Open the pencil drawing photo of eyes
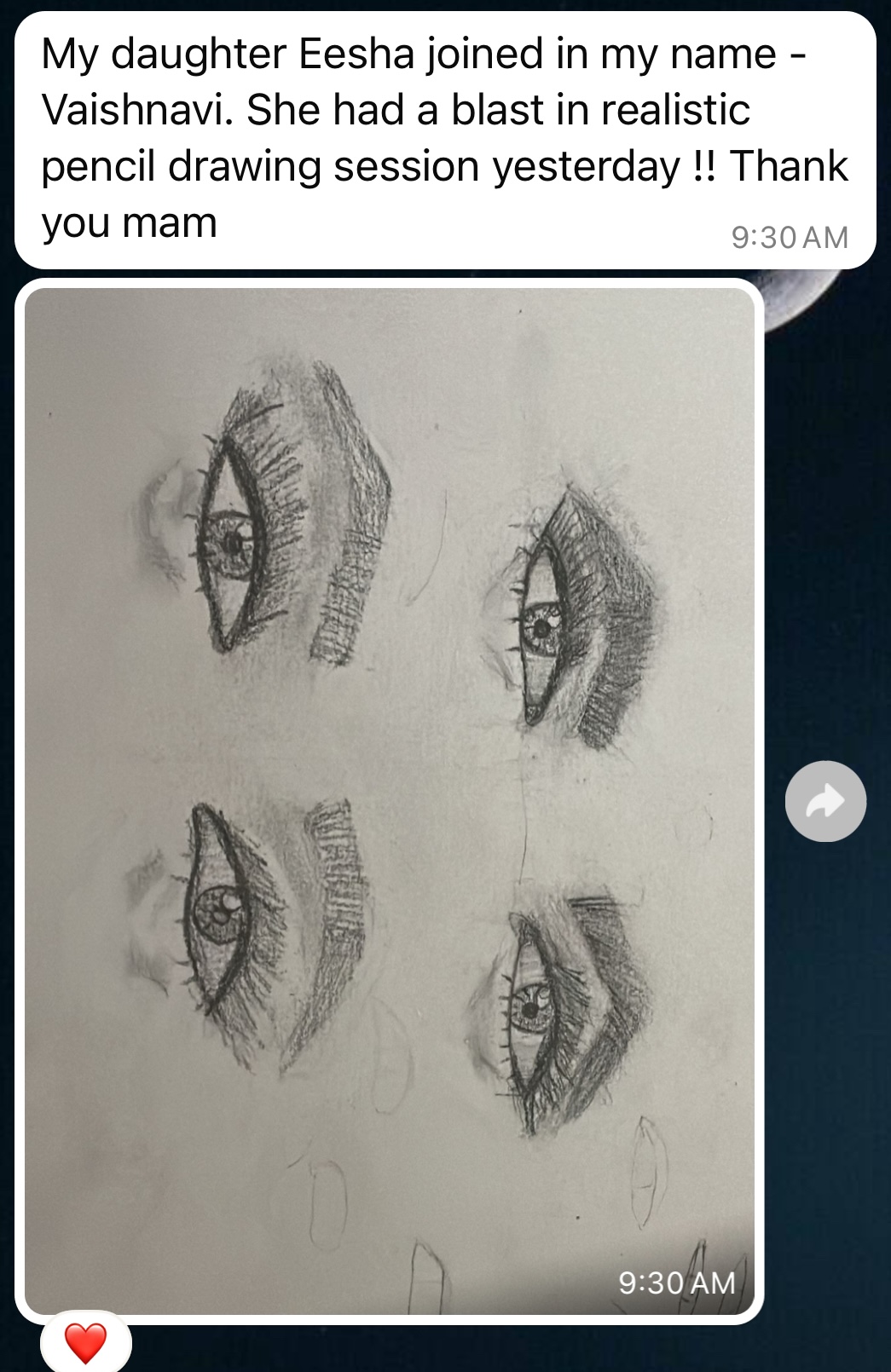This screenshot has width=891, height=1372. pyautogui.click(x=389, y=801)
